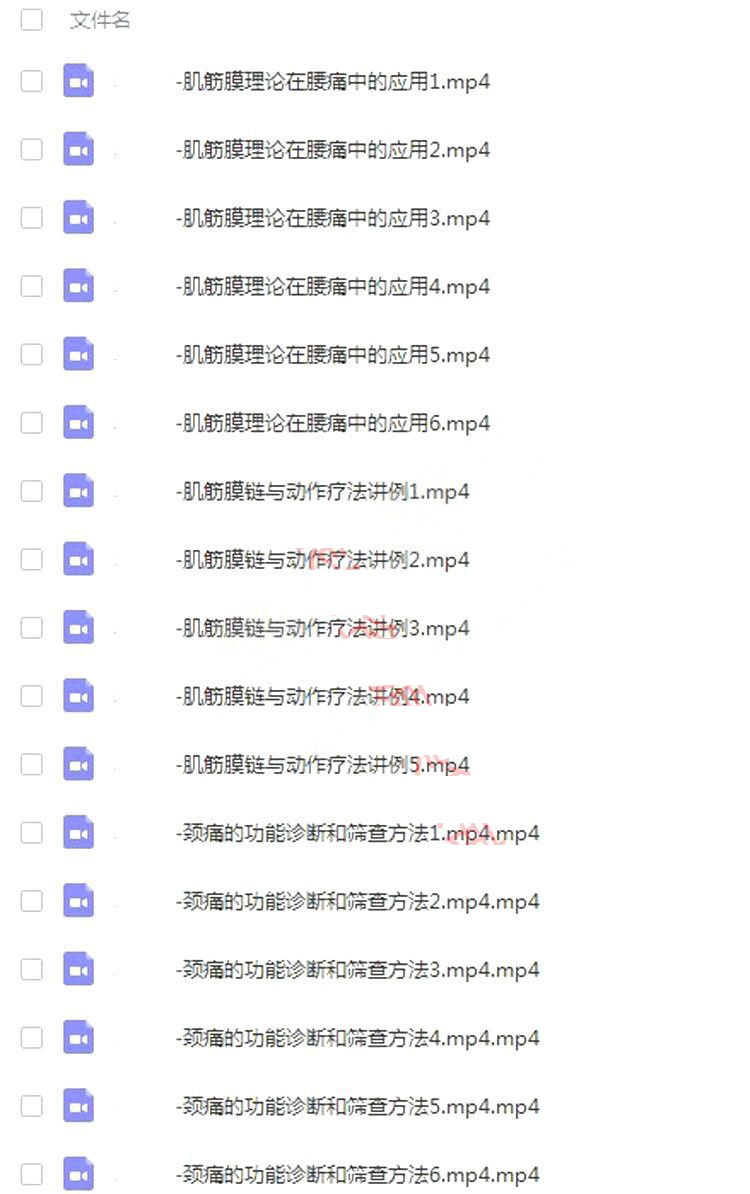Click the video icon of 肌筋膜链与动作疗法讲例5.mp4
This screenshot has height=1194, width=750.
click(77, 764)
